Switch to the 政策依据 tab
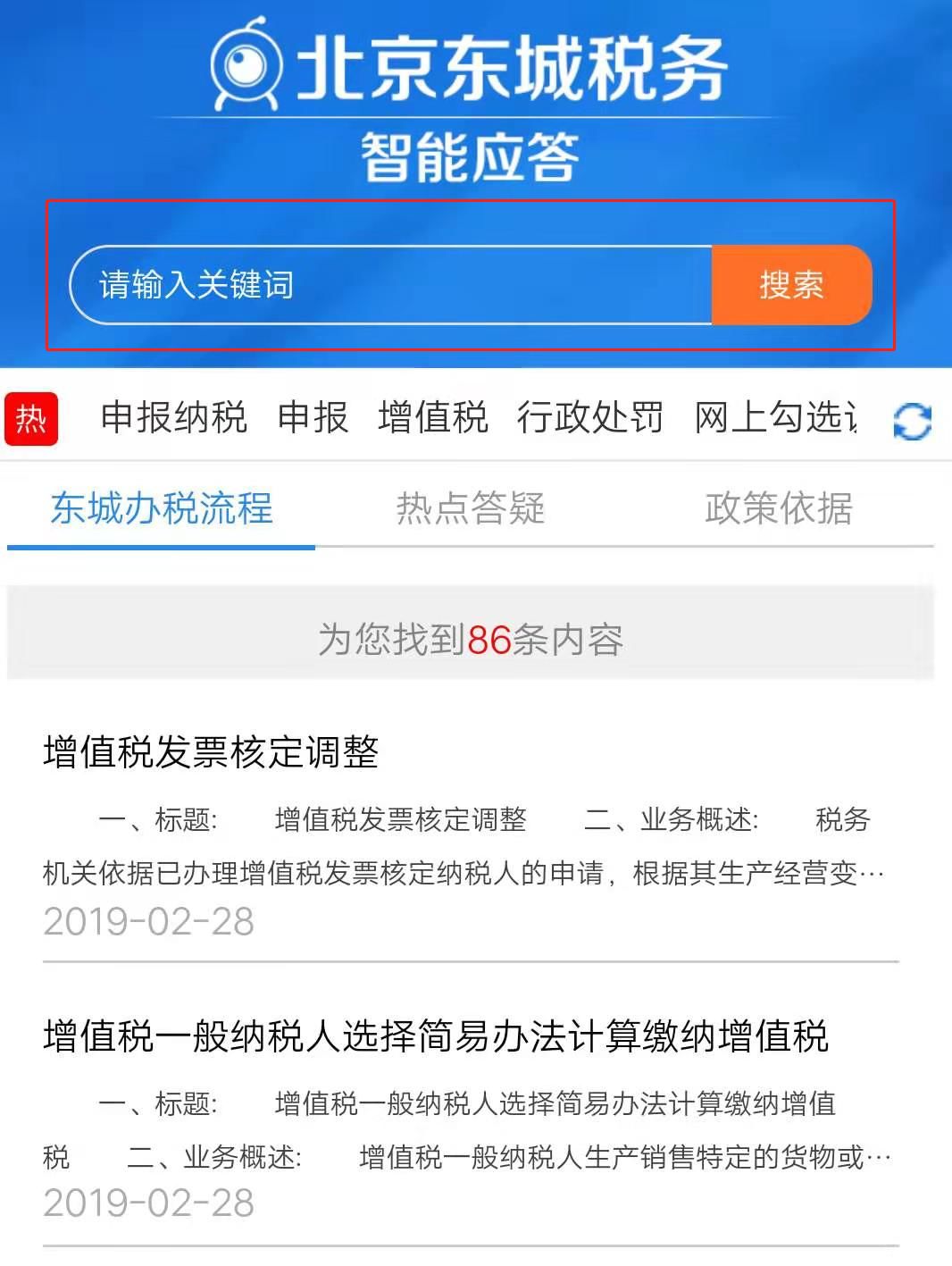The height and width of the screenshot is (1266, 952). [779, 508]
